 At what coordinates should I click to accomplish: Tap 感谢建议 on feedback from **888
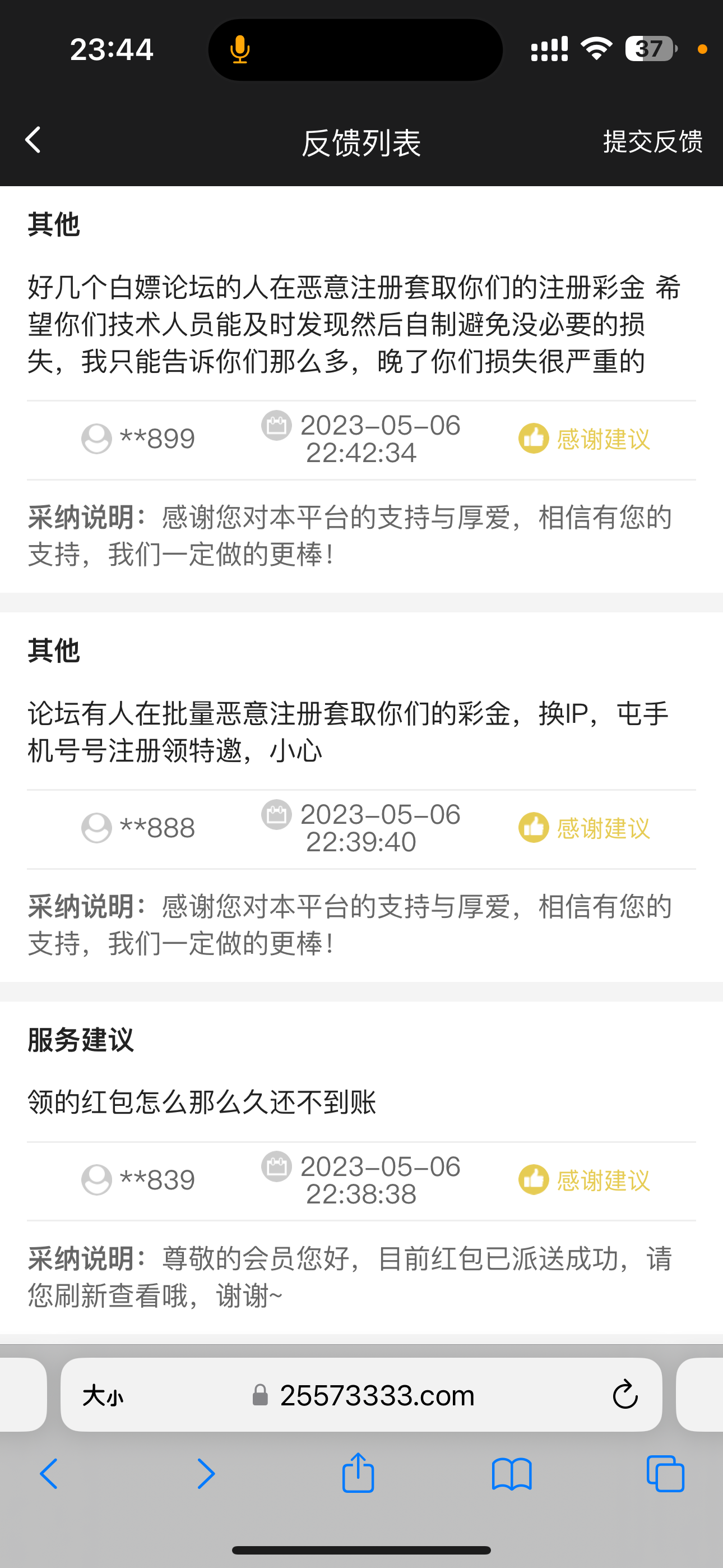coord(585,828)
